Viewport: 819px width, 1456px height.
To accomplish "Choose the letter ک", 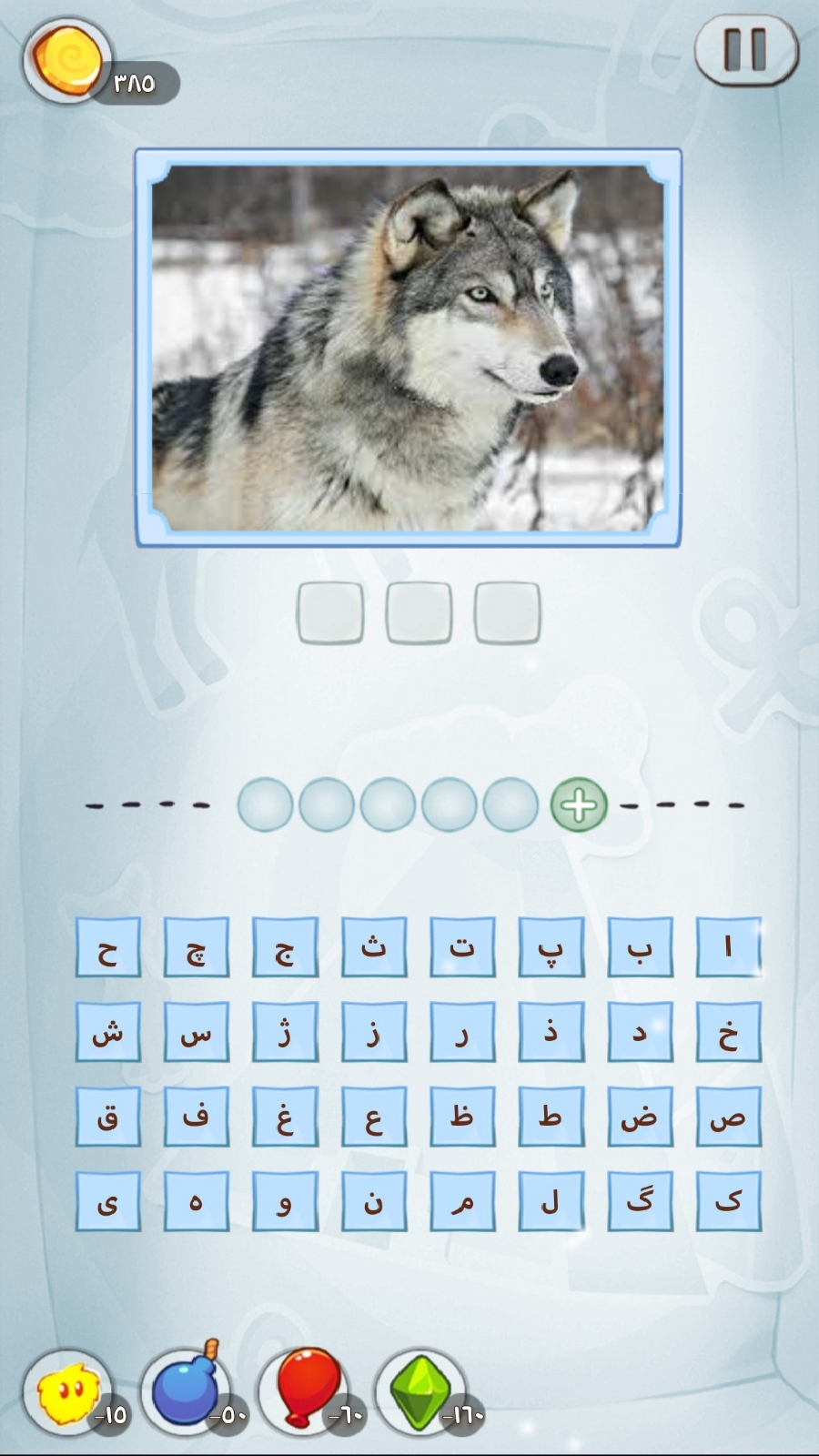I will (728, 1201).
